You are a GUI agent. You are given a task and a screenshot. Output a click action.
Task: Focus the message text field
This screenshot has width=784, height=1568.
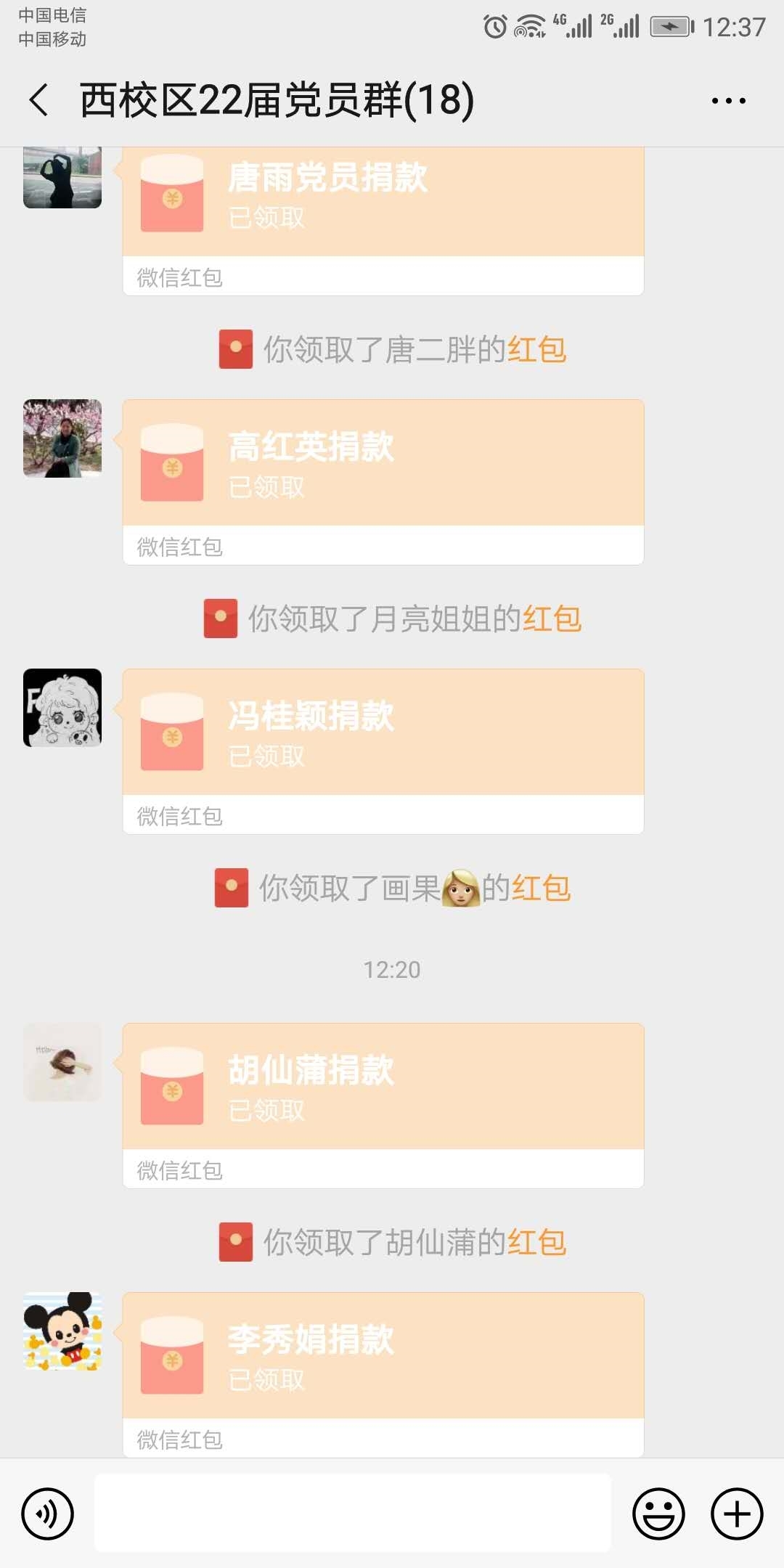353,1513
